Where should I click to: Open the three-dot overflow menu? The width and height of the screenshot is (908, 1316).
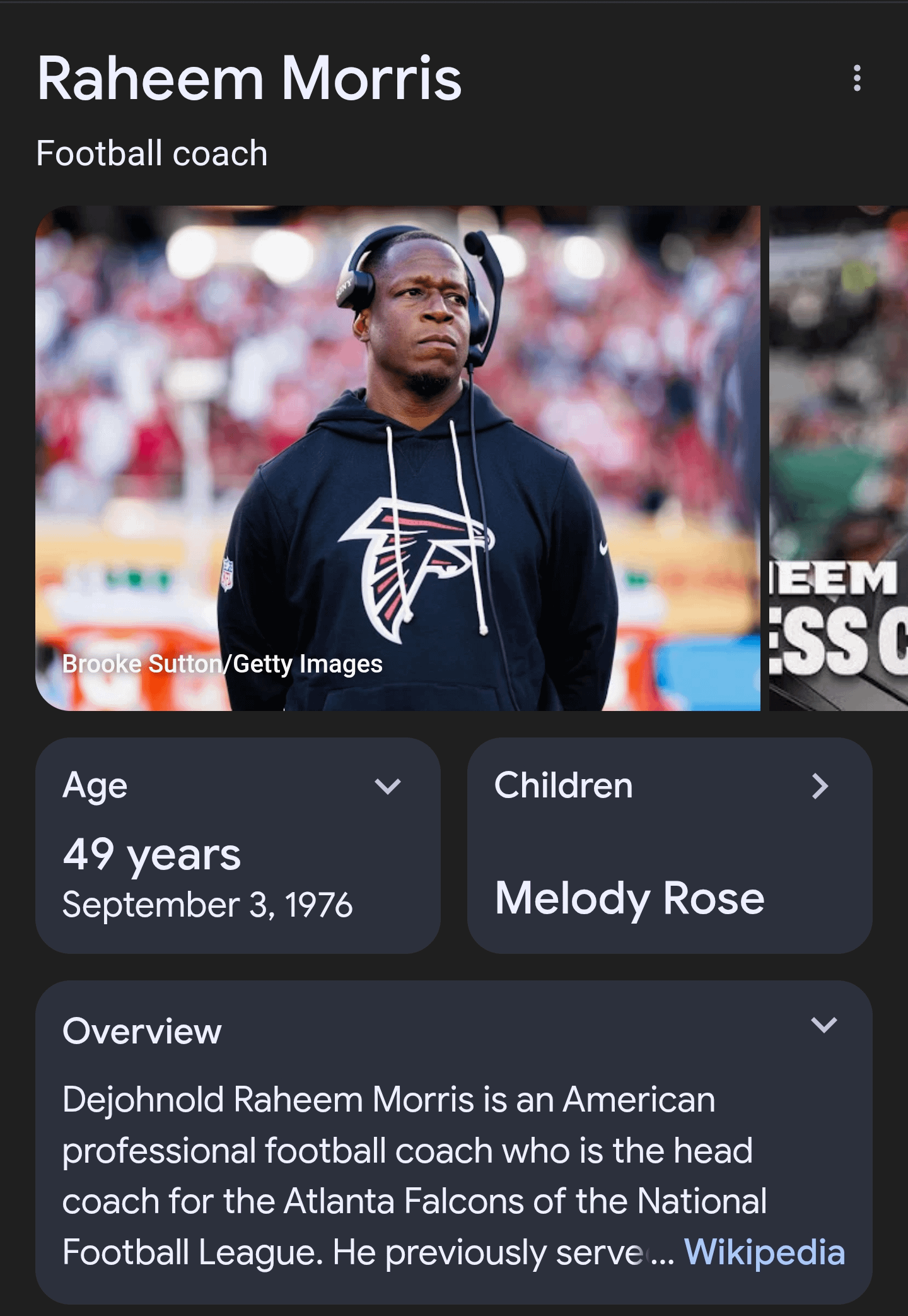tap(856, 78)
